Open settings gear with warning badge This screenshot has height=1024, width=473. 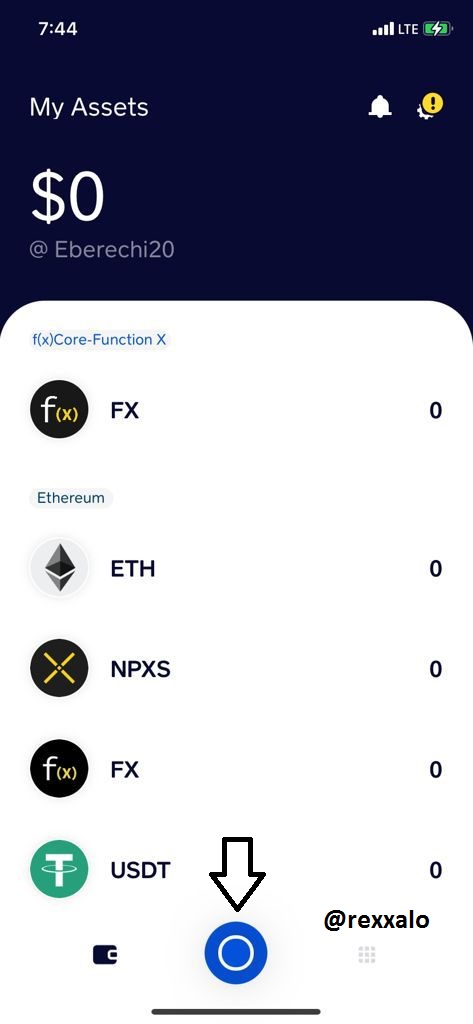430,106
